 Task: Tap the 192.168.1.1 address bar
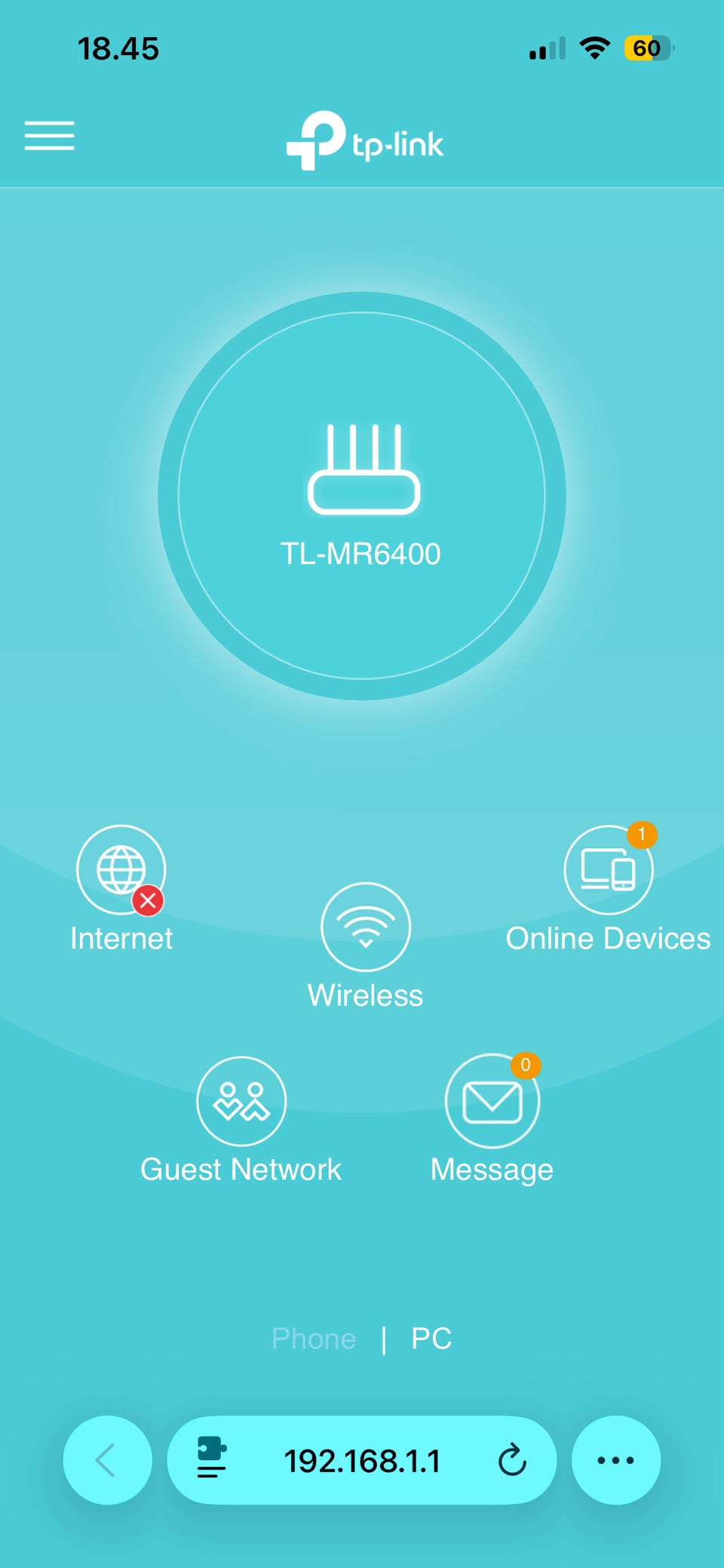point(362,1460)
